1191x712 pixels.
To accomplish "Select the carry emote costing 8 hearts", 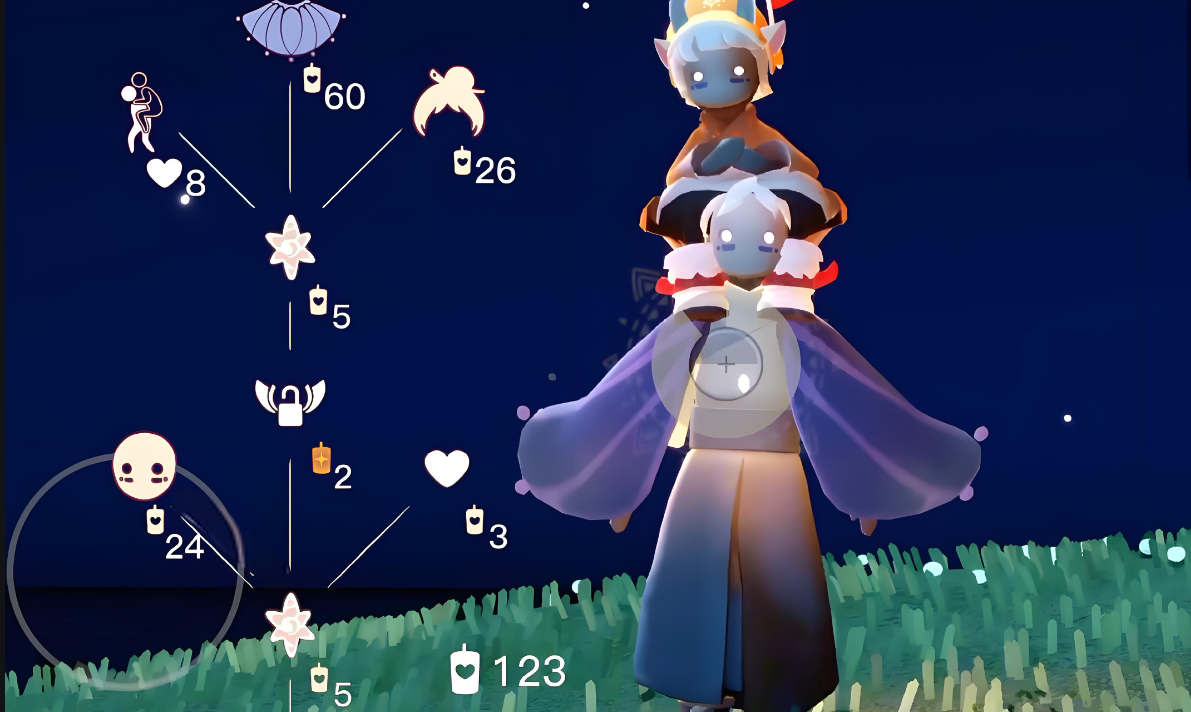I will pyautogui.click(x=142, y=112).
